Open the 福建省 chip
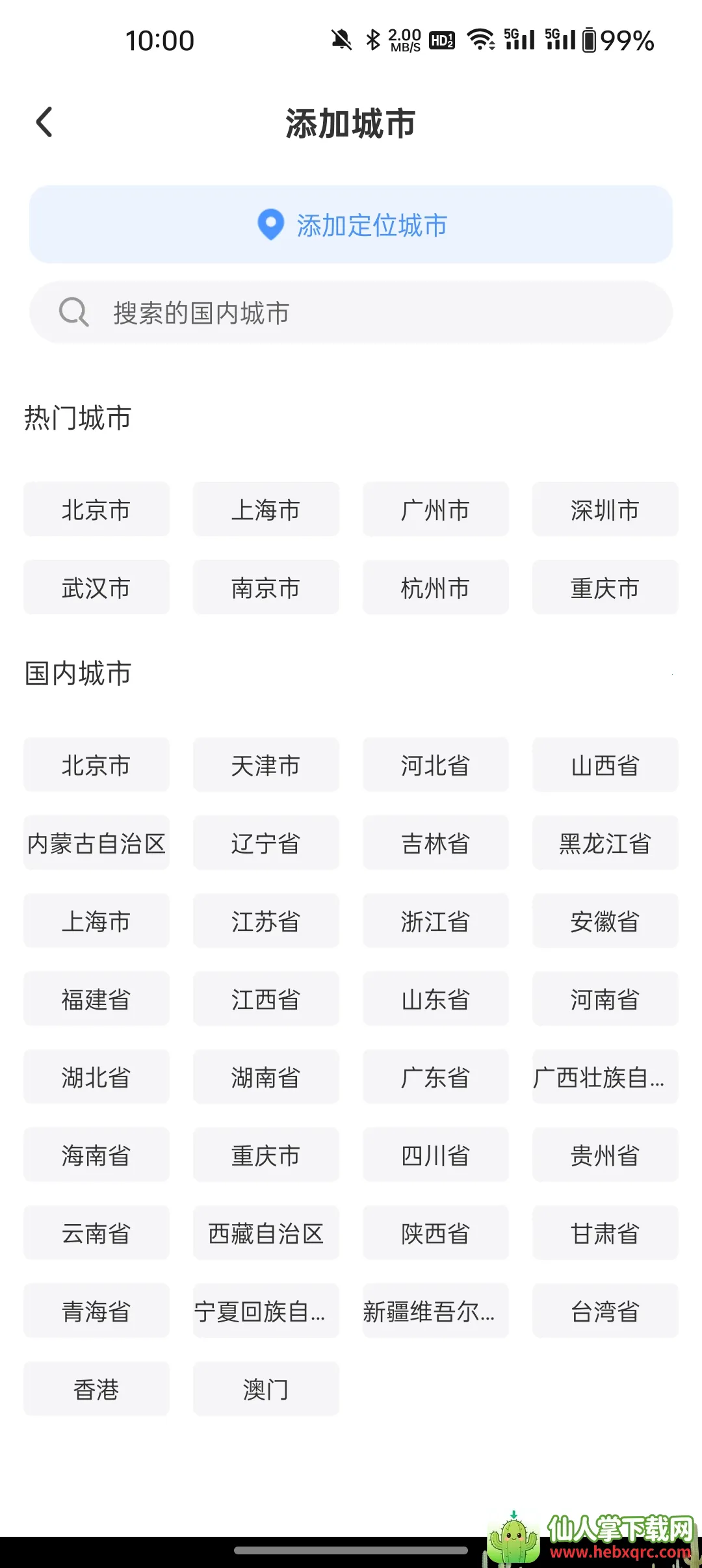The width and height of the screenshot is (702, 1568). click(x=96, y=999)
